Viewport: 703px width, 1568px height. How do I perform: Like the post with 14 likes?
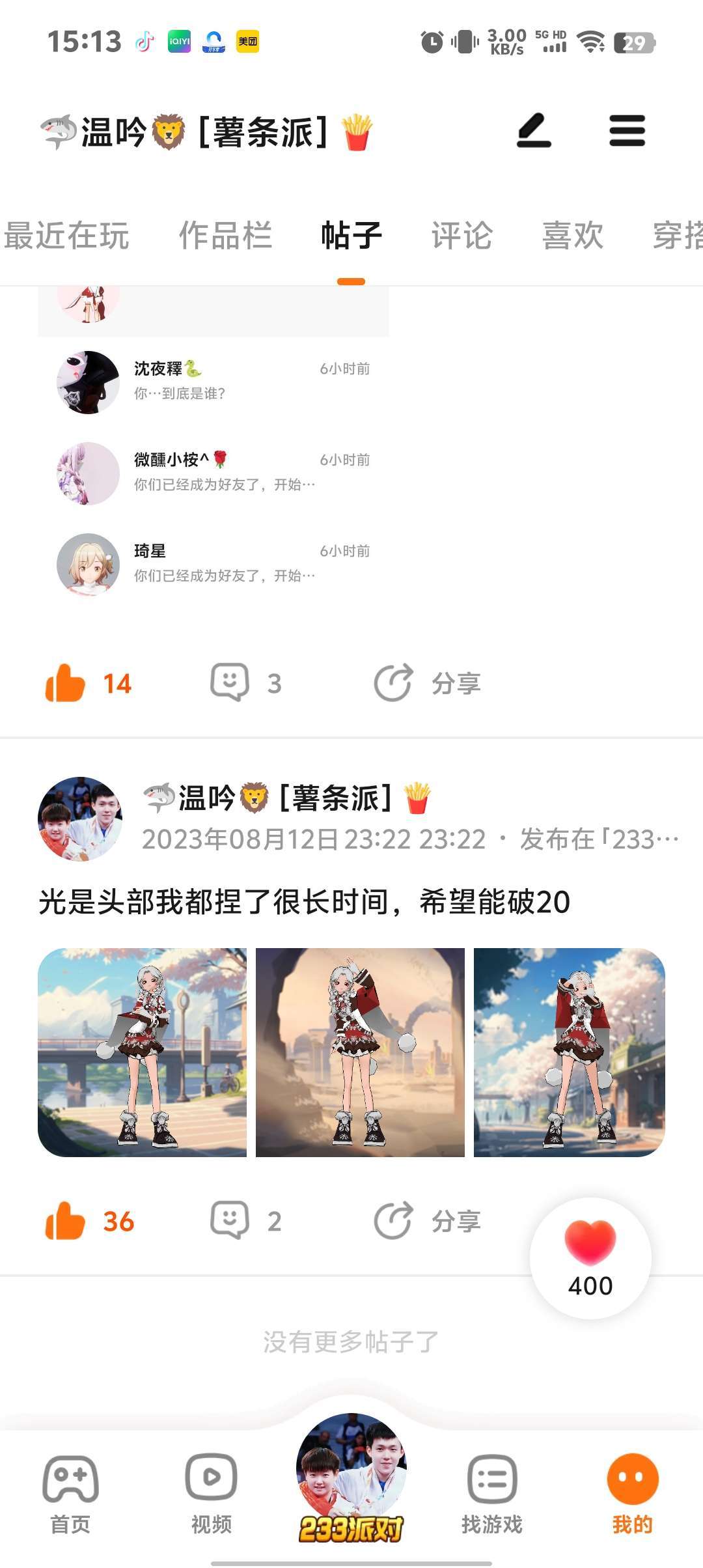[89, 683]
